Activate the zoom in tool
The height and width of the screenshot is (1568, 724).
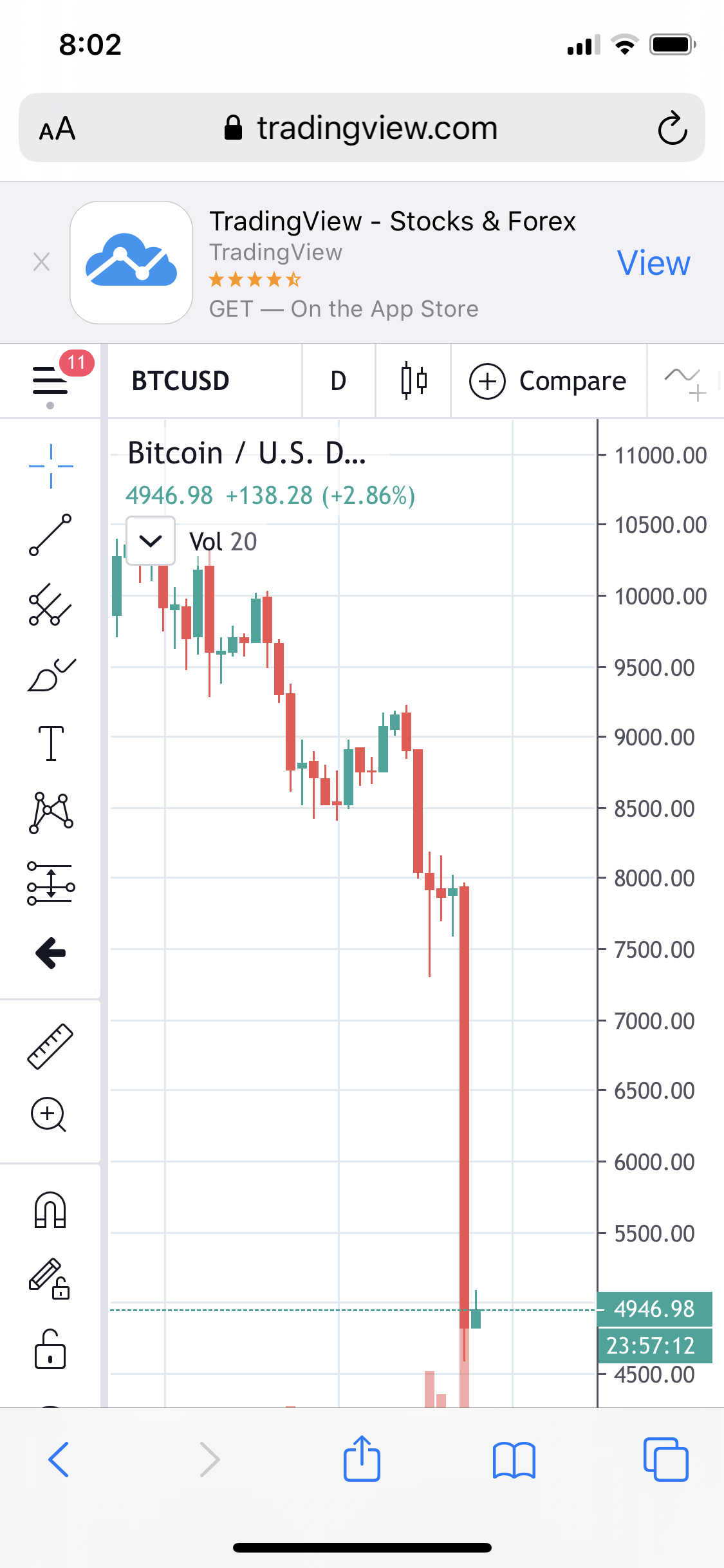click(x=49, y=1114)
